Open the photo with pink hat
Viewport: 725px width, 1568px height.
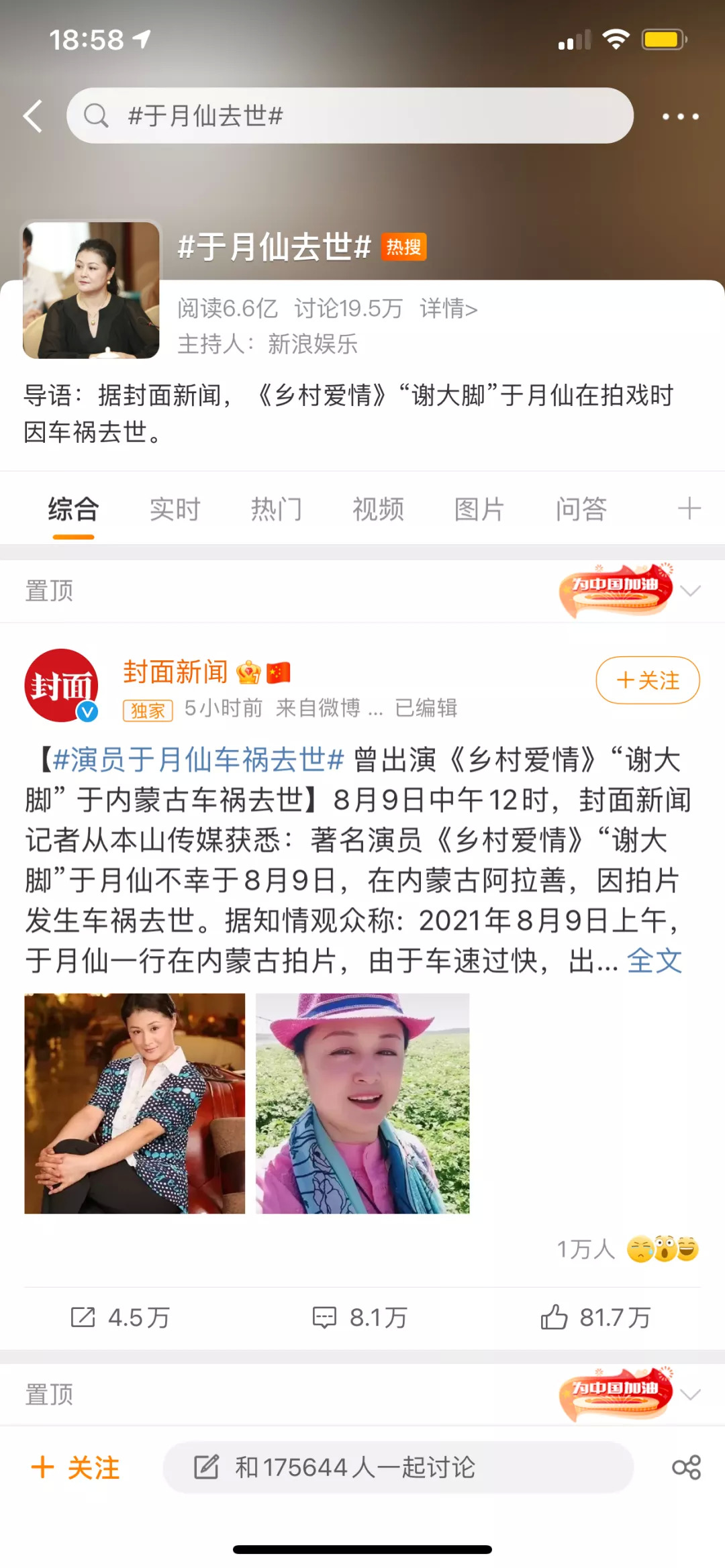coord(362,1103)
